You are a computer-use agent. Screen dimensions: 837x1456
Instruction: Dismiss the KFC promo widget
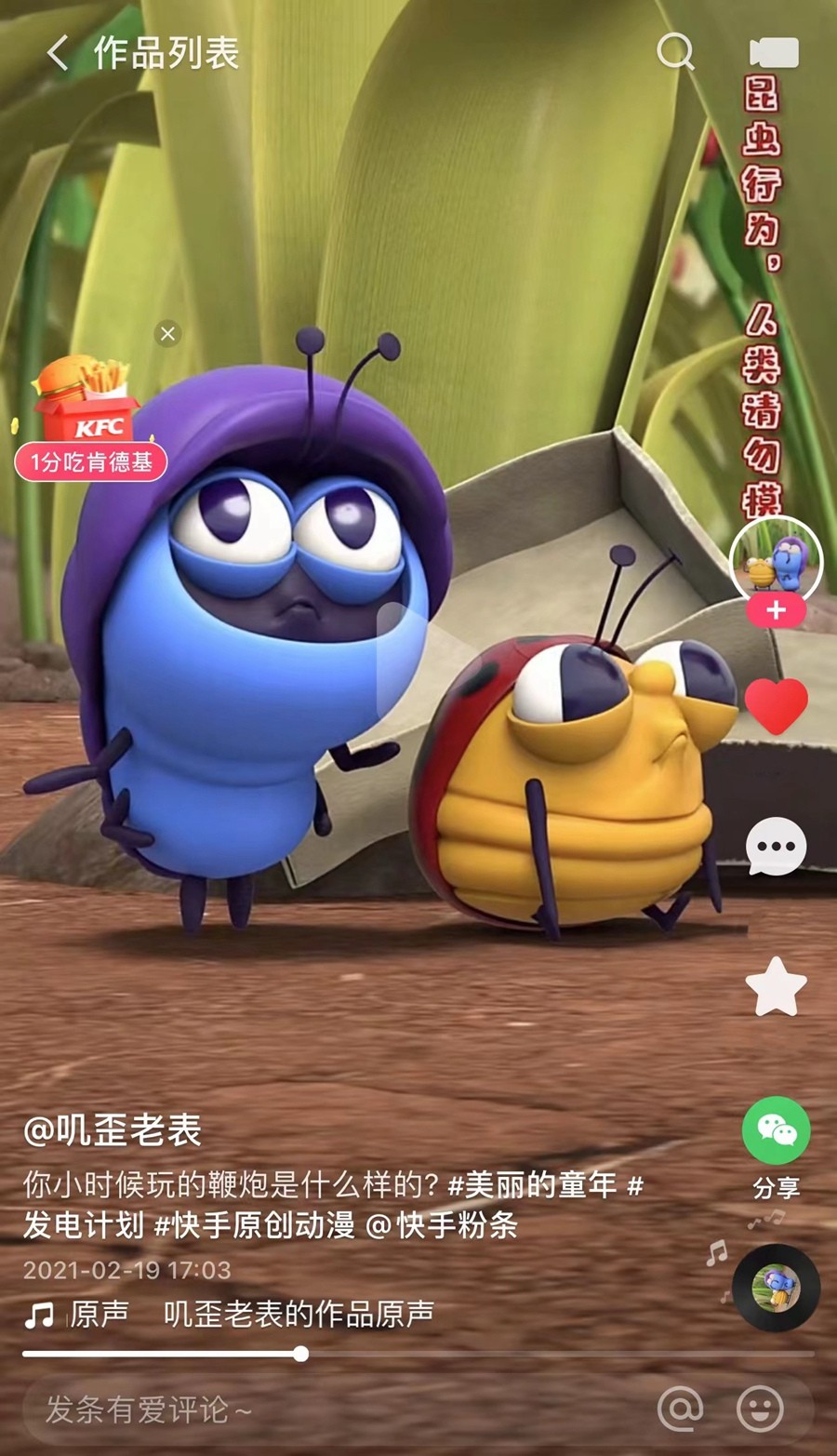click(167, 334)
